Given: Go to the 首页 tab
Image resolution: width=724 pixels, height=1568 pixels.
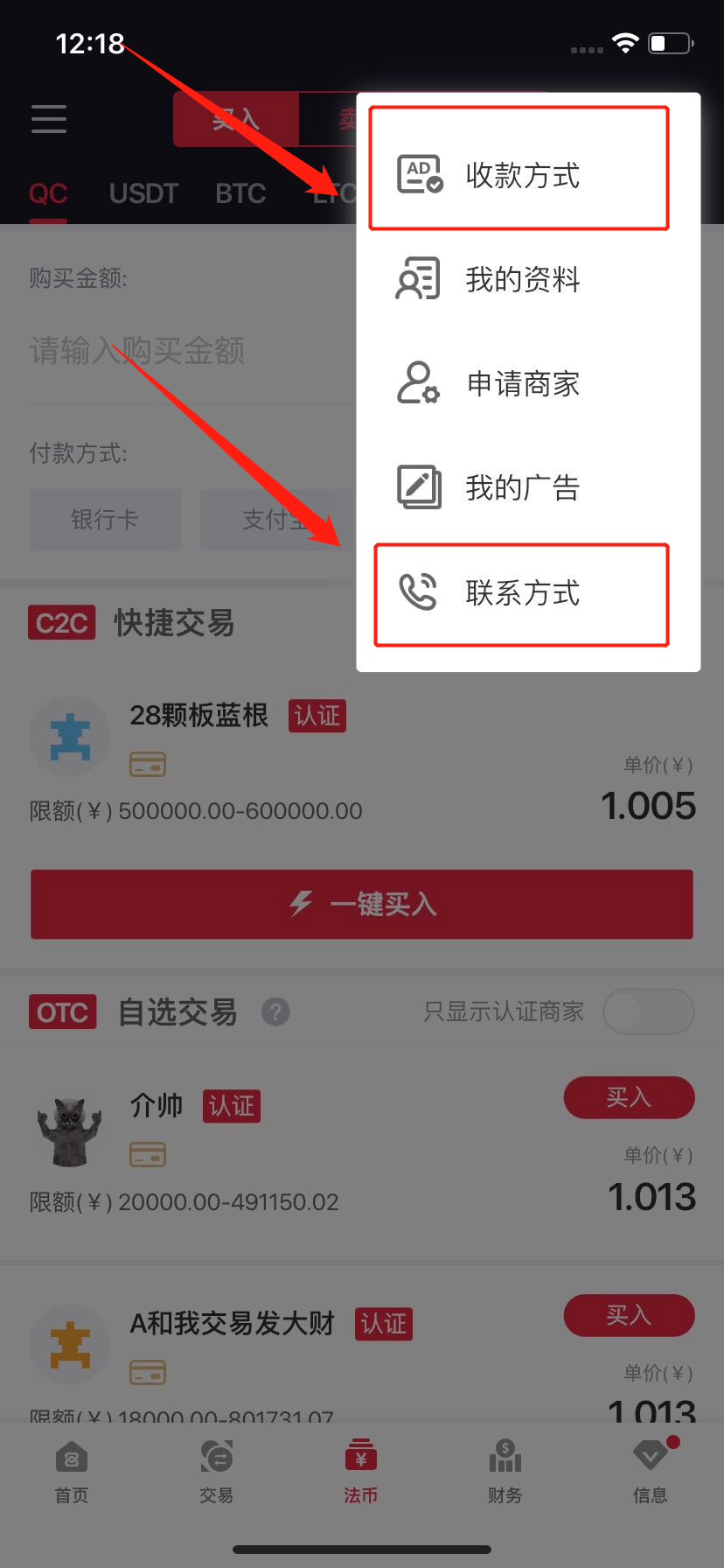Looking at the screenshot, I should 72,1473.
